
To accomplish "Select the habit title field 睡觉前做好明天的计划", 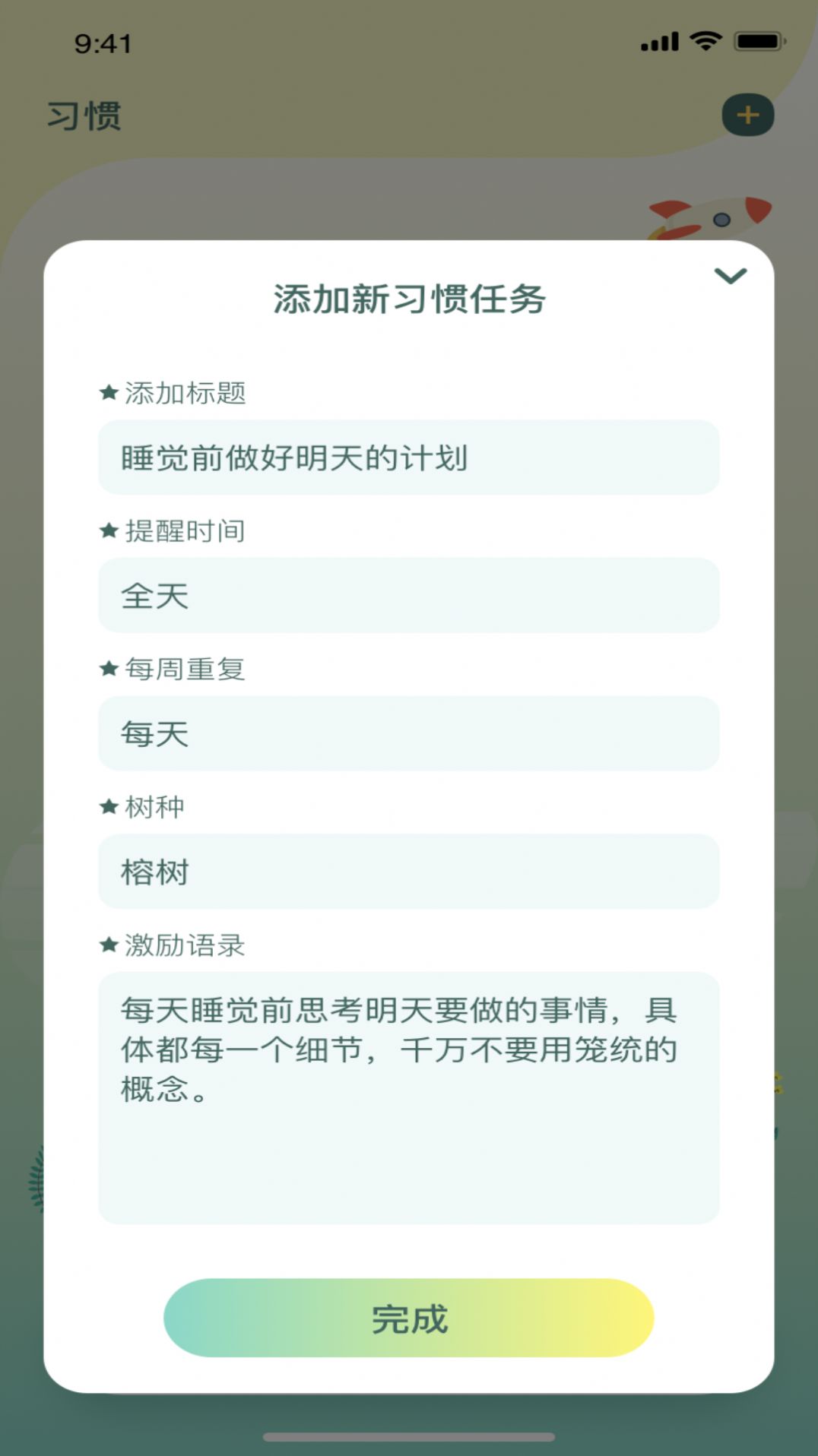I will tap(407, 457).
